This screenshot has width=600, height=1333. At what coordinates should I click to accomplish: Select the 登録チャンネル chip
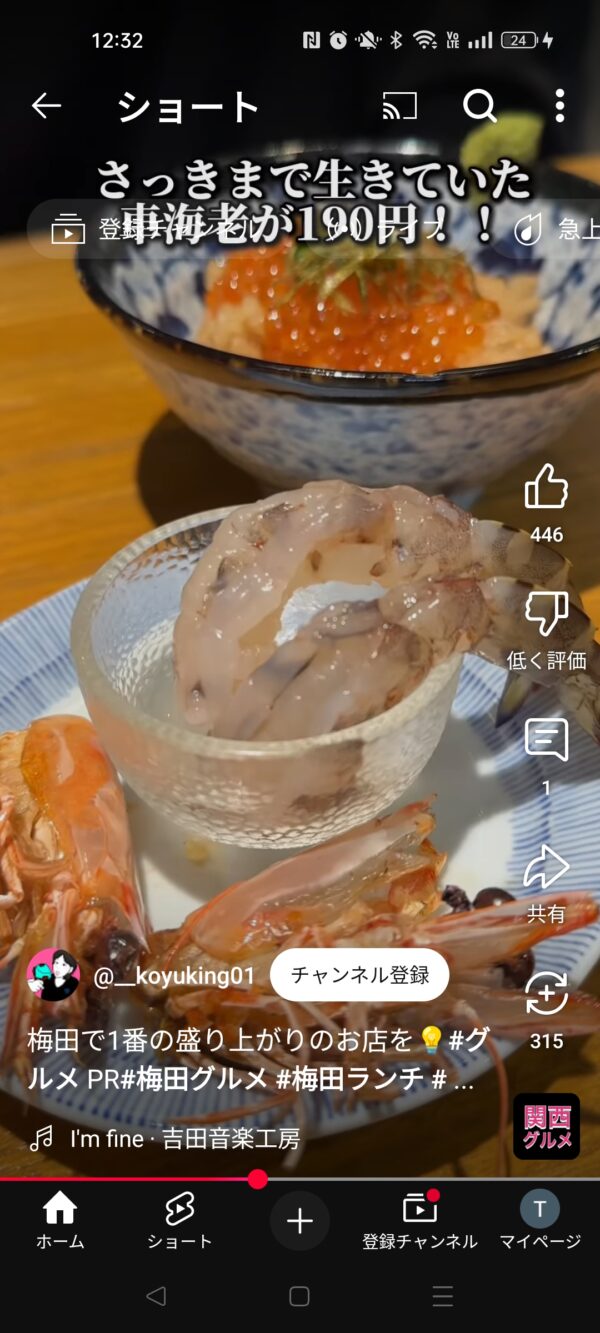(240, 229)
